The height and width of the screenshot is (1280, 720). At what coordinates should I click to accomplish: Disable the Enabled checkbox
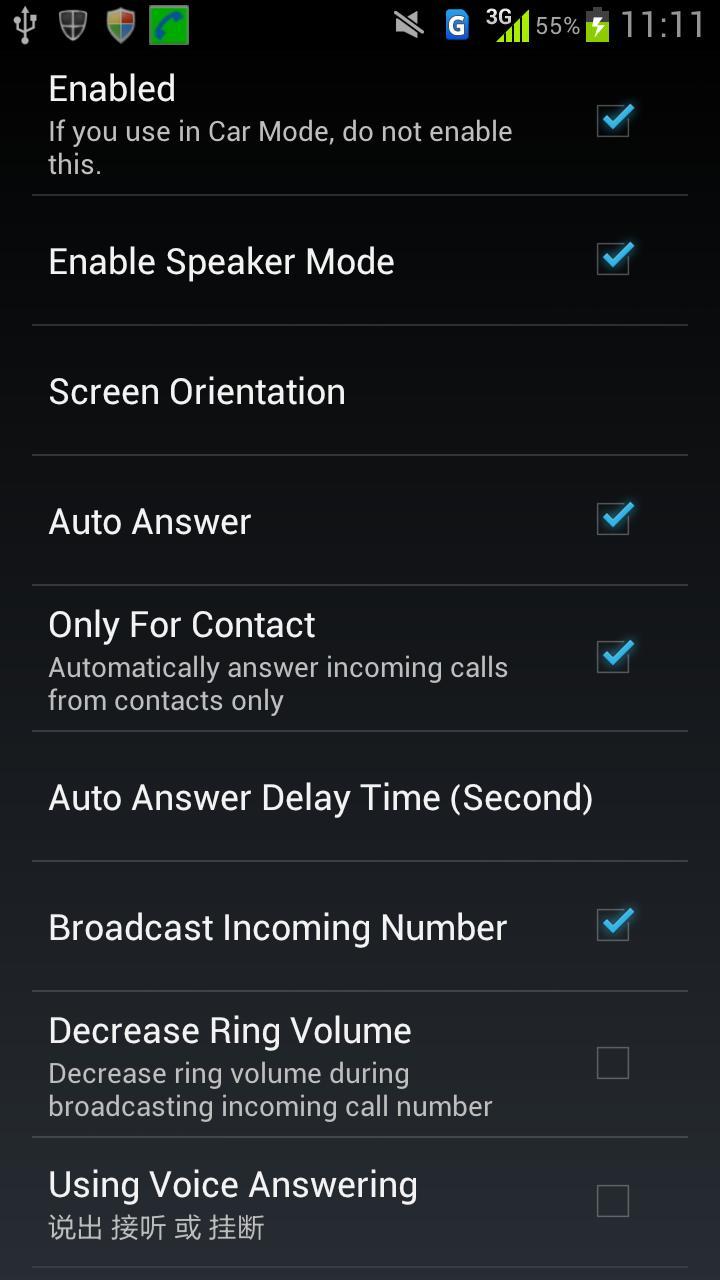click(613, 120)
